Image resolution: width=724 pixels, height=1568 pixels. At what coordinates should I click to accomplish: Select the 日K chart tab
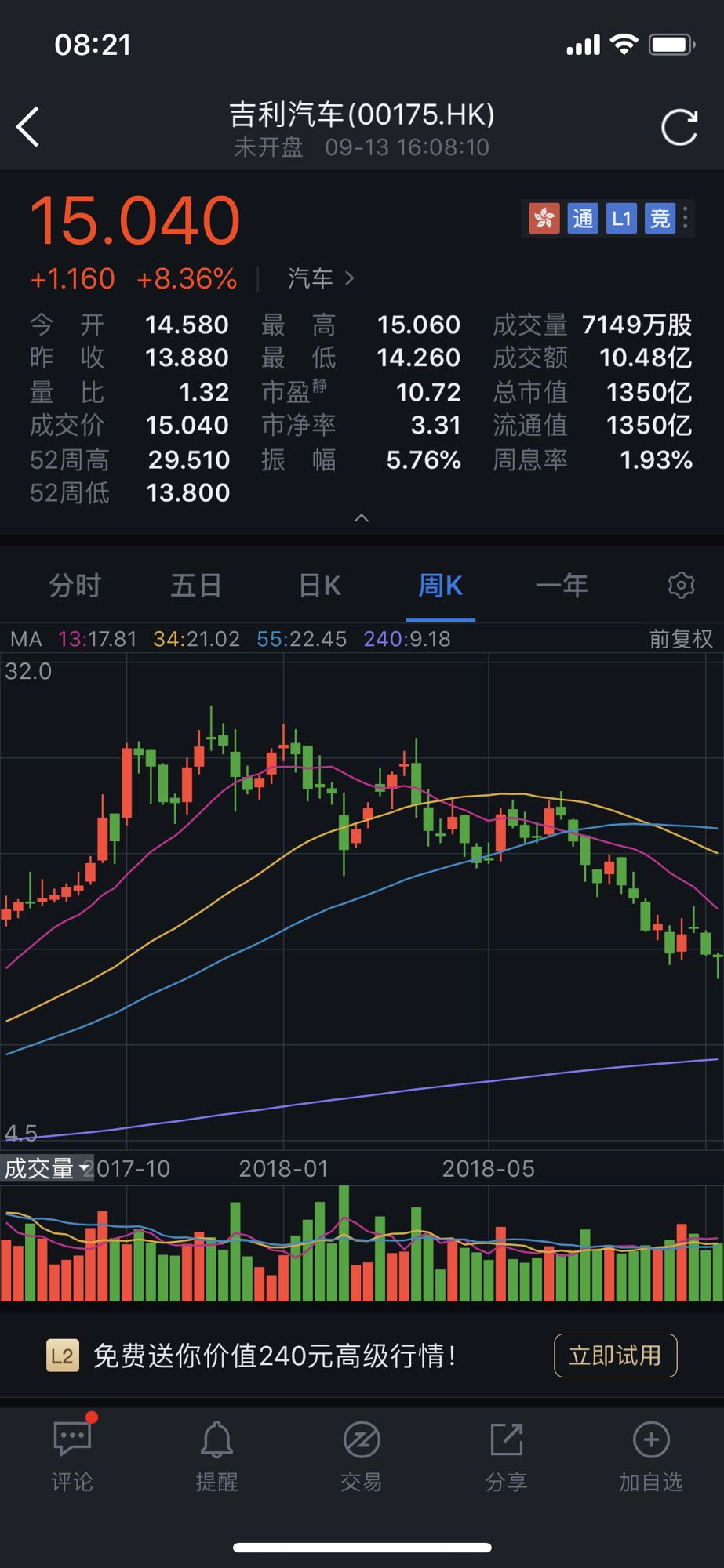click(319, 586)
